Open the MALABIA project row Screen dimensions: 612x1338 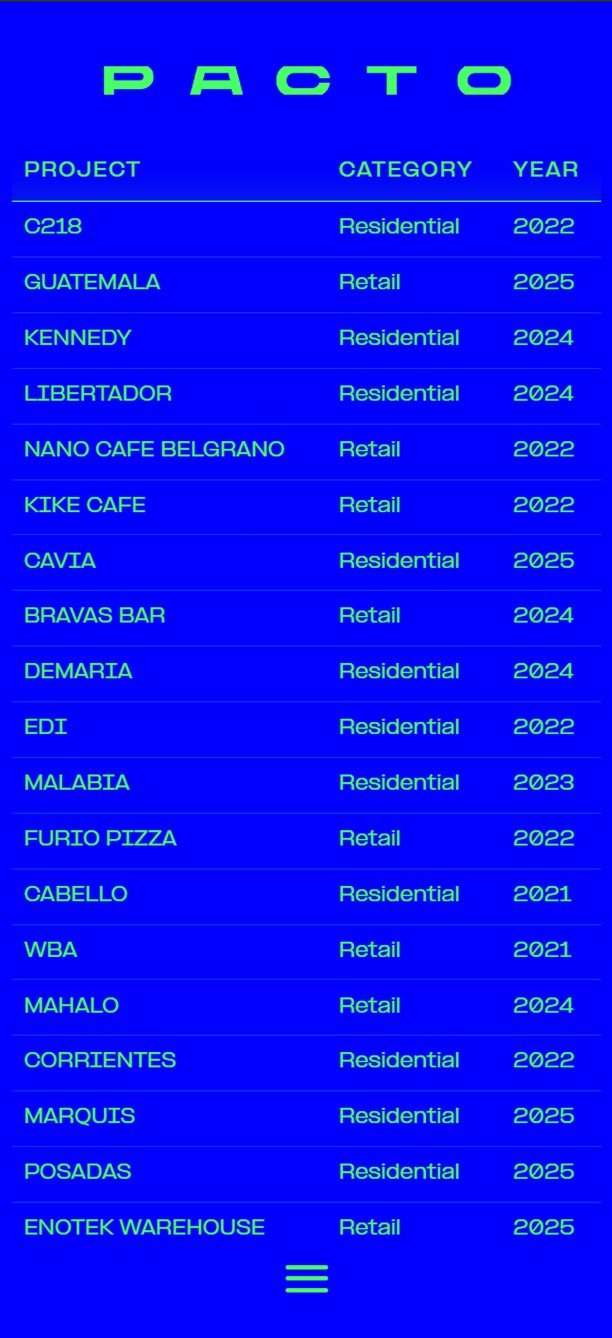tap(77, 783)
